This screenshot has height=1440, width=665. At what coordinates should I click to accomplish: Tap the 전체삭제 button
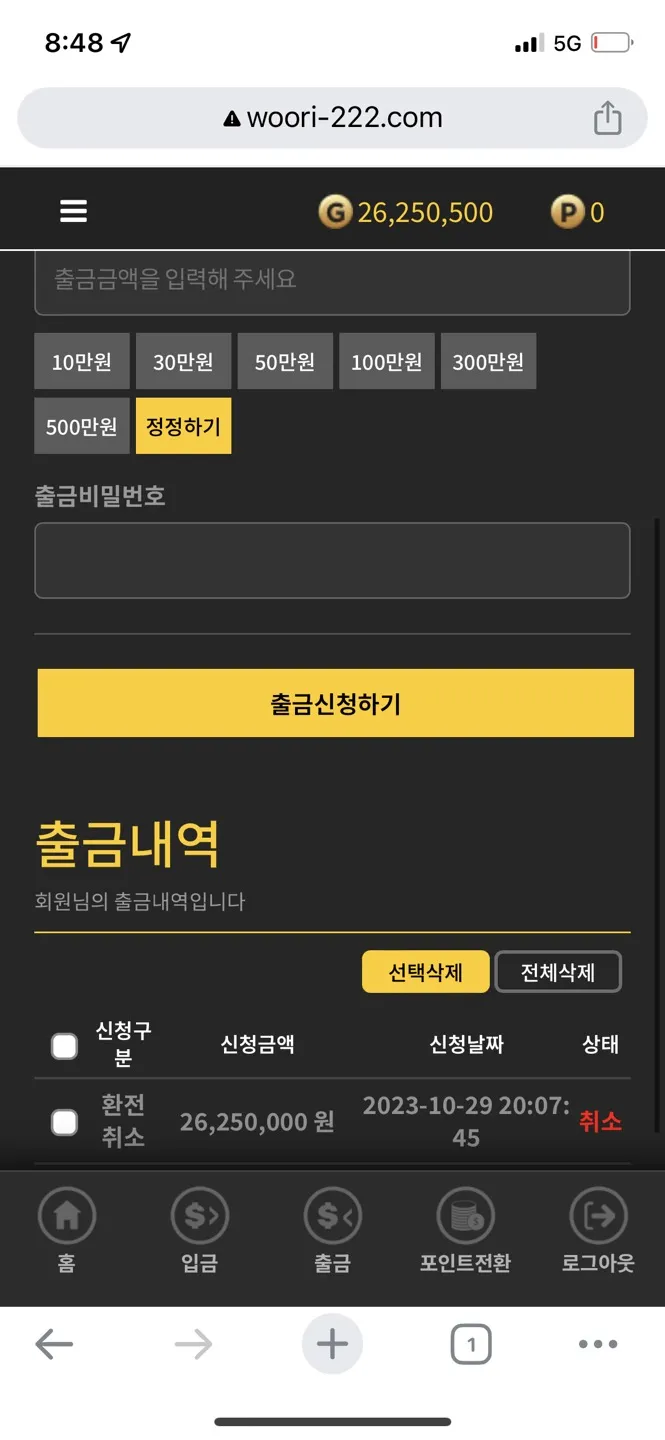point(558,972)
